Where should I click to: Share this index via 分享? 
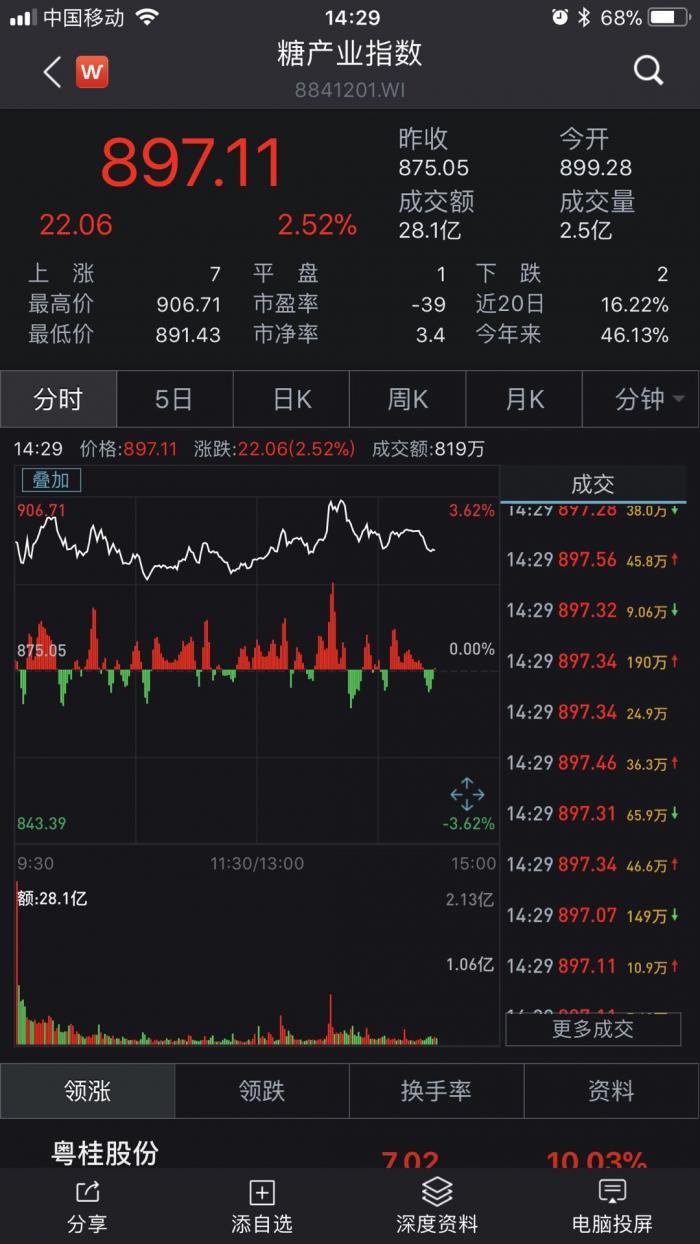click(x=87, y=1206)
